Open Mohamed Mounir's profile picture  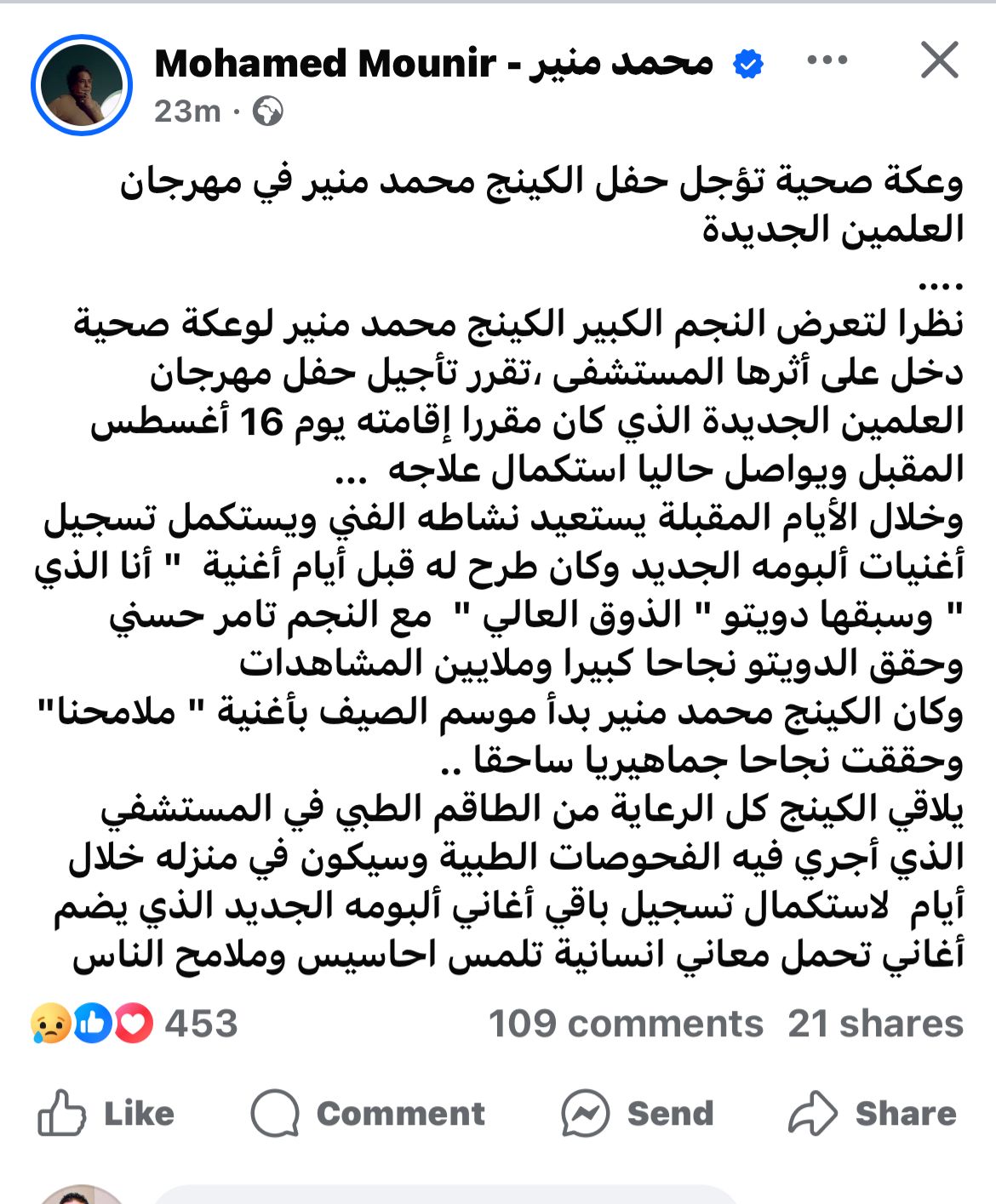coord(82,85)
